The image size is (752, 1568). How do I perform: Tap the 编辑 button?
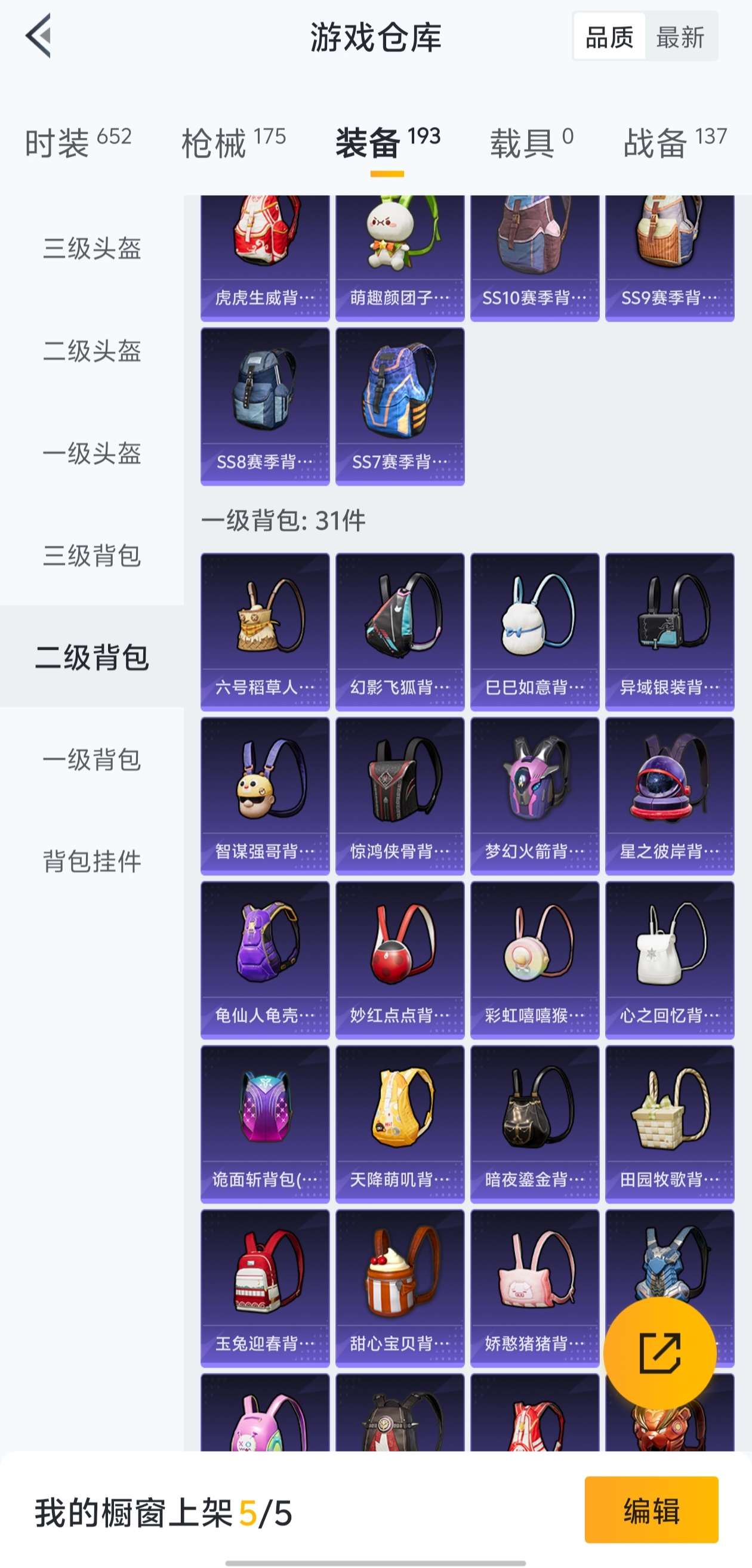[x=651, y=1510]
